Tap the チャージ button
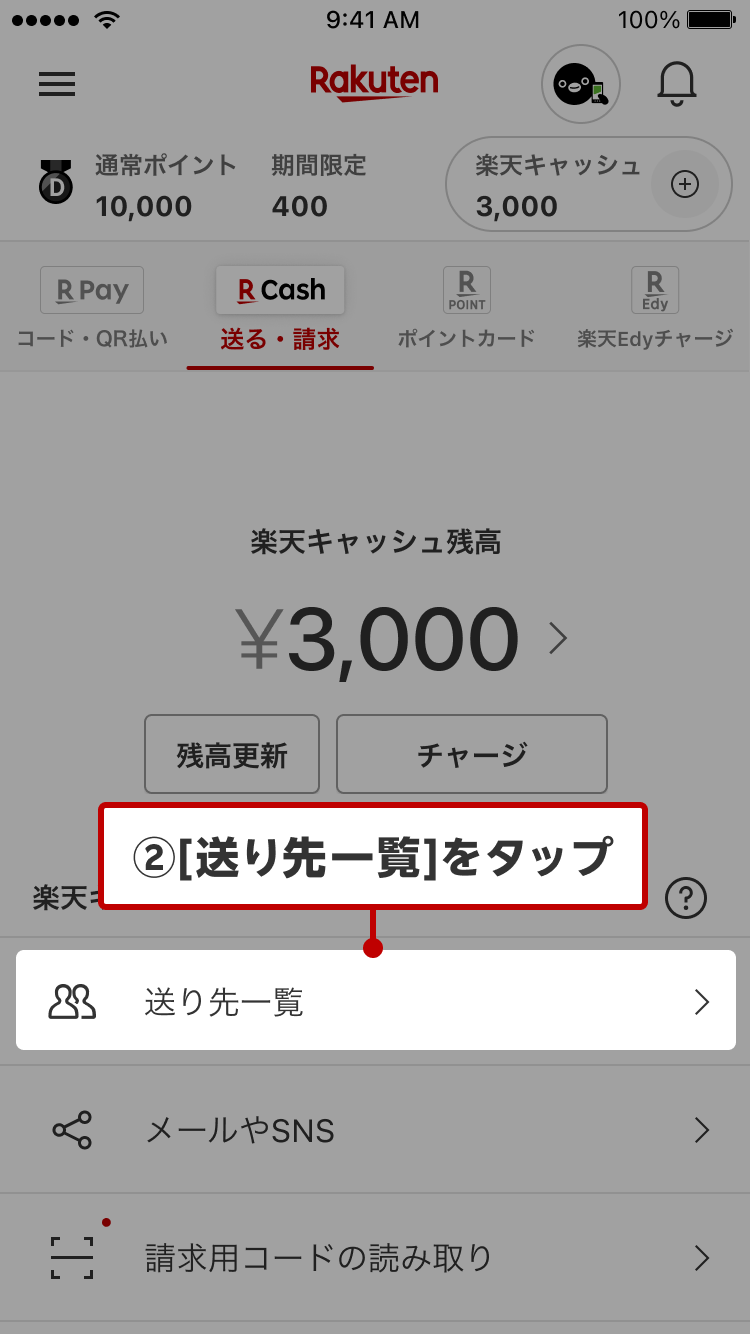Image resolution: width=750 pixels, height=1334 pixels. click(x=471, y=754)
